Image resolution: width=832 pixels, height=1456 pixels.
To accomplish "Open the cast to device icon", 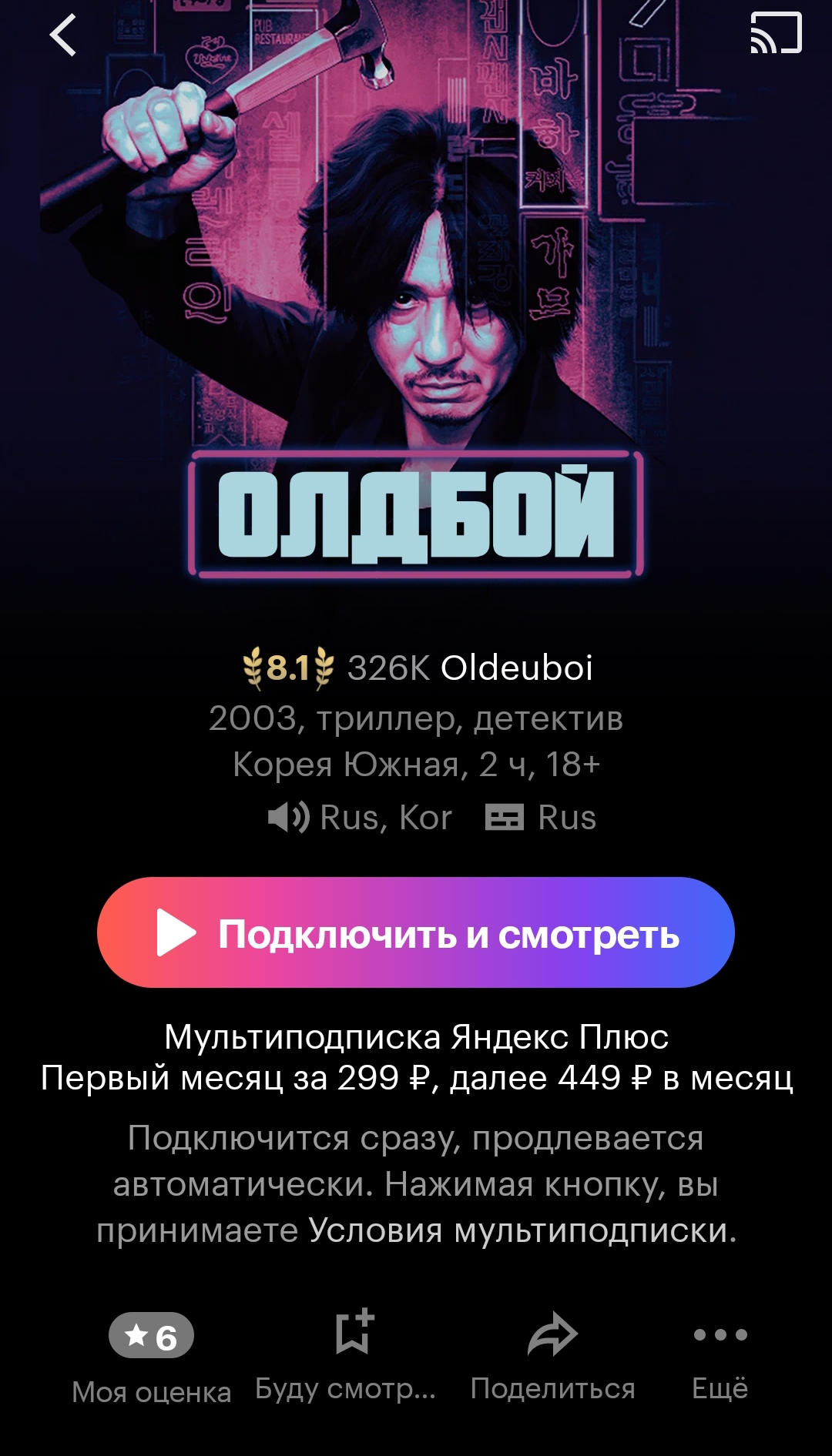I will point(776,33).
